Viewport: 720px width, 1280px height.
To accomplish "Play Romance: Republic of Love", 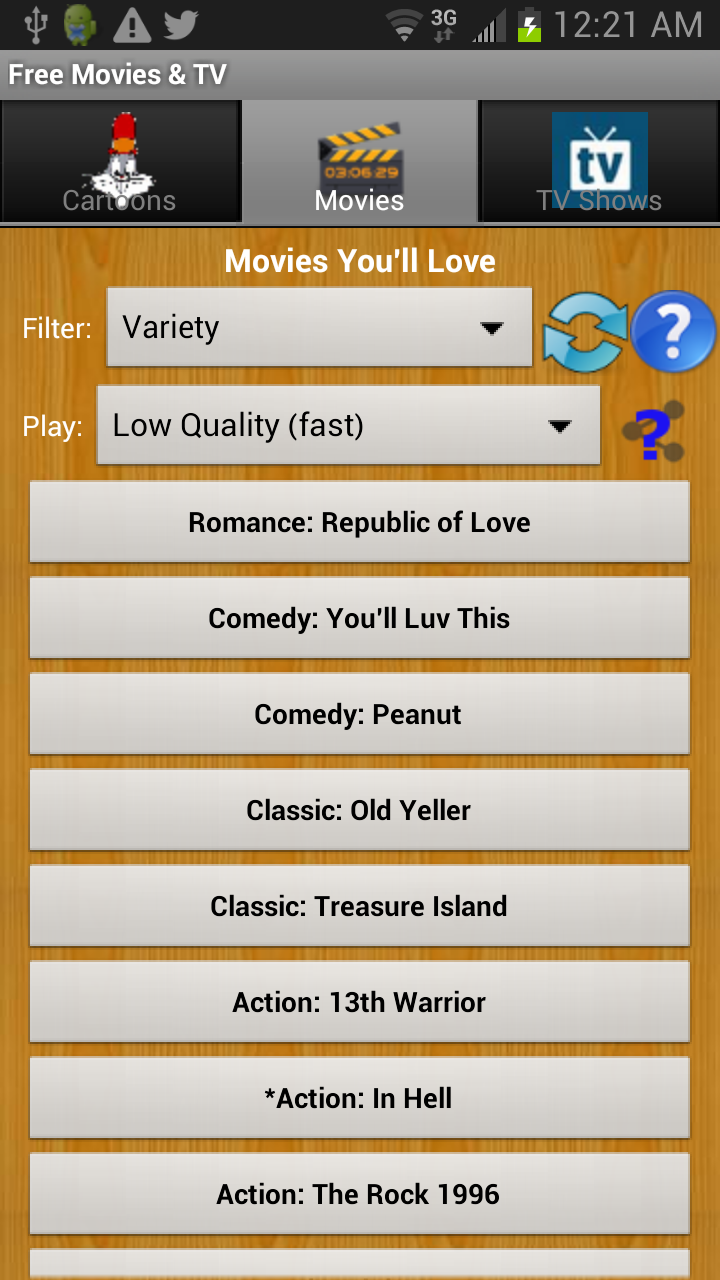I will (x=360, y=521).
